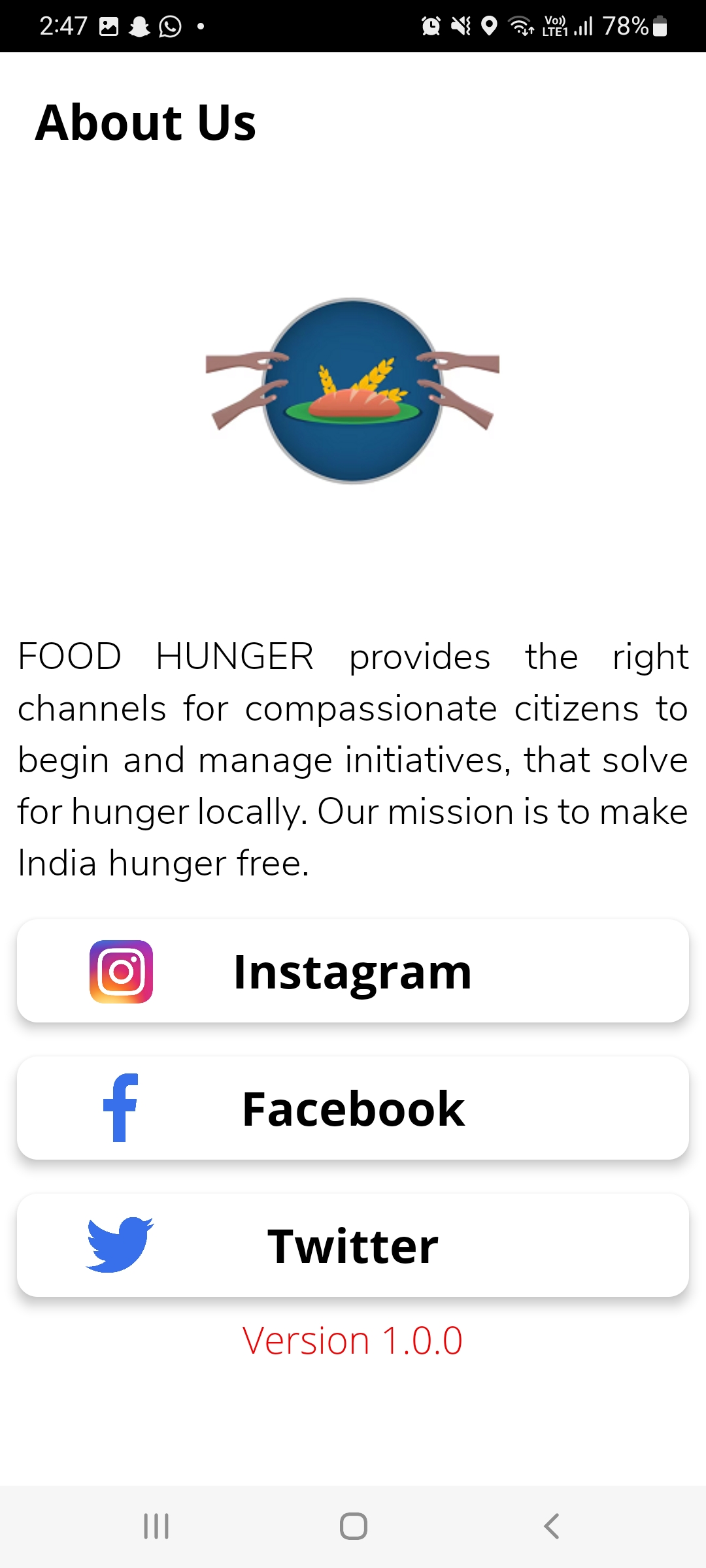
Task: Open the Instagram page
Action: pyautogui.click(x=353, y=972)
